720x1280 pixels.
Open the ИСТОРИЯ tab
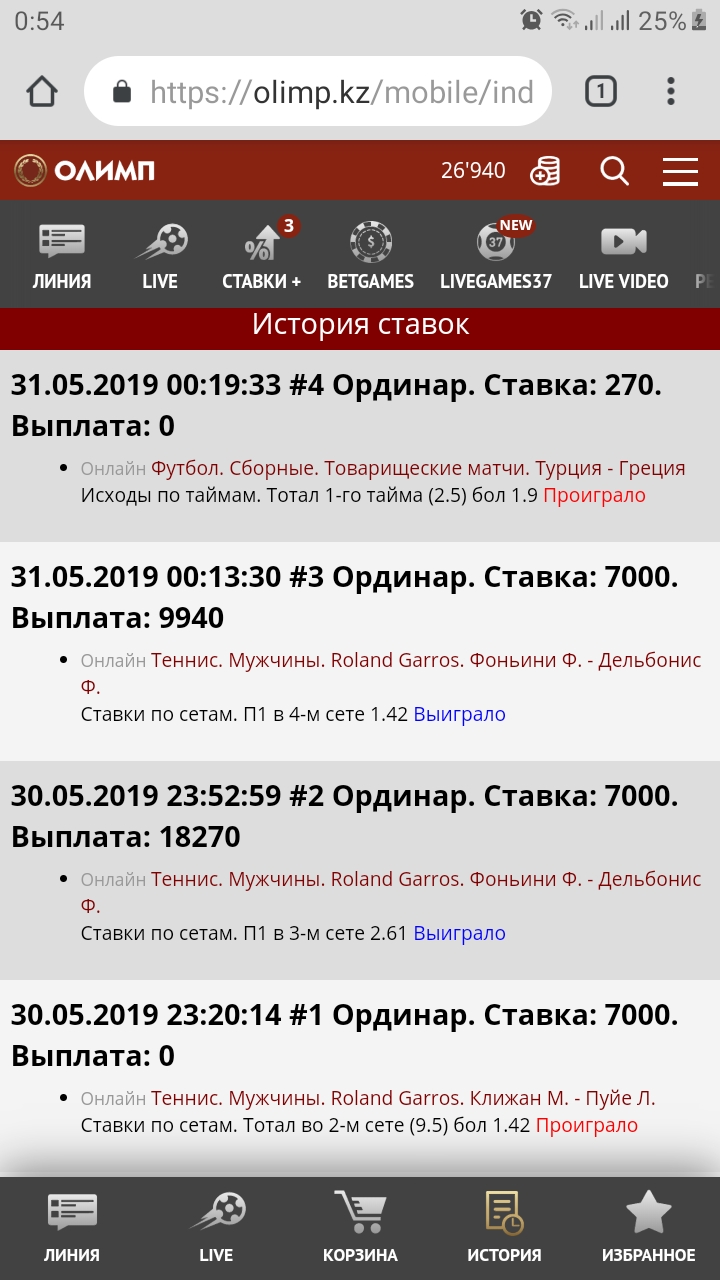[x=504, y=1227]
